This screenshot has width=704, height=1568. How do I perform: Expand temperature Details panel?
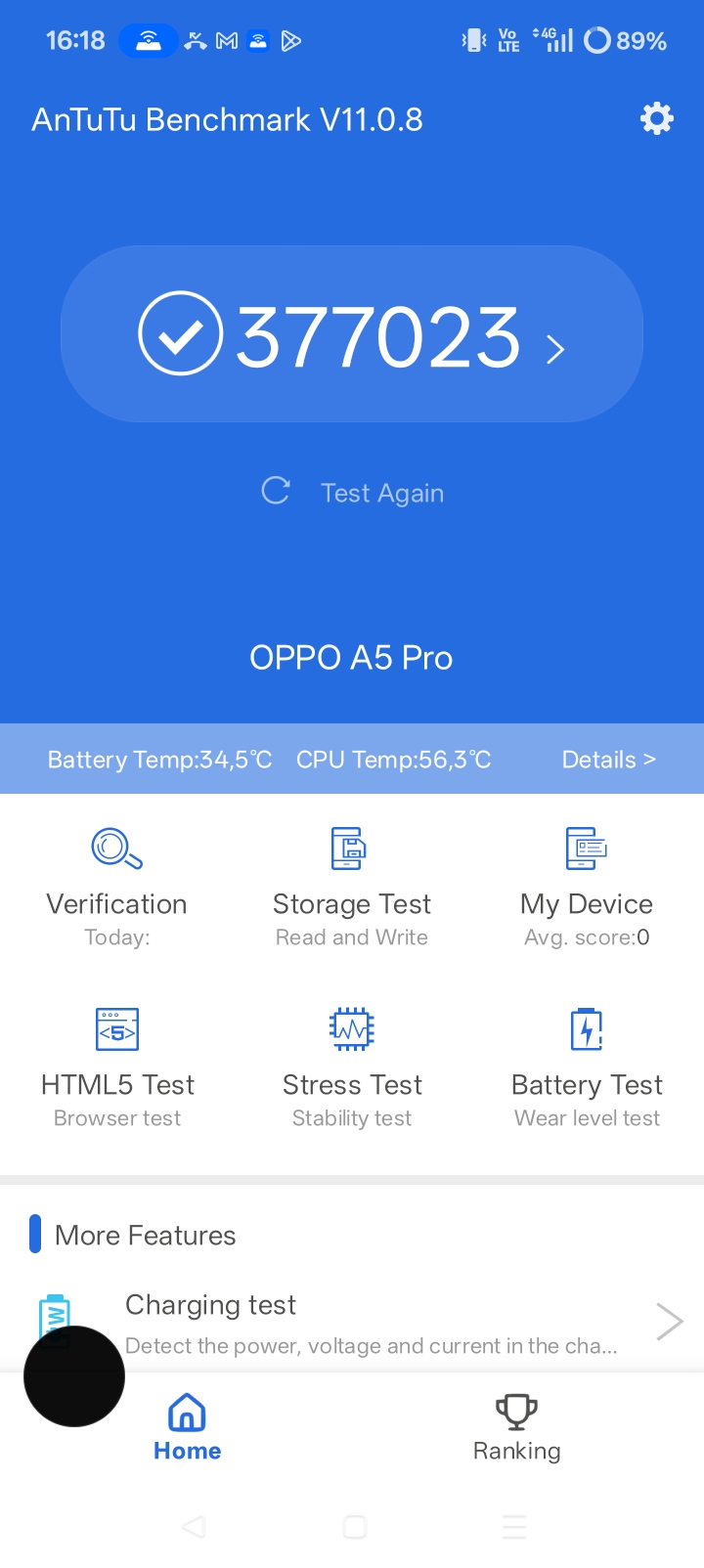click(x=607, y=759)
